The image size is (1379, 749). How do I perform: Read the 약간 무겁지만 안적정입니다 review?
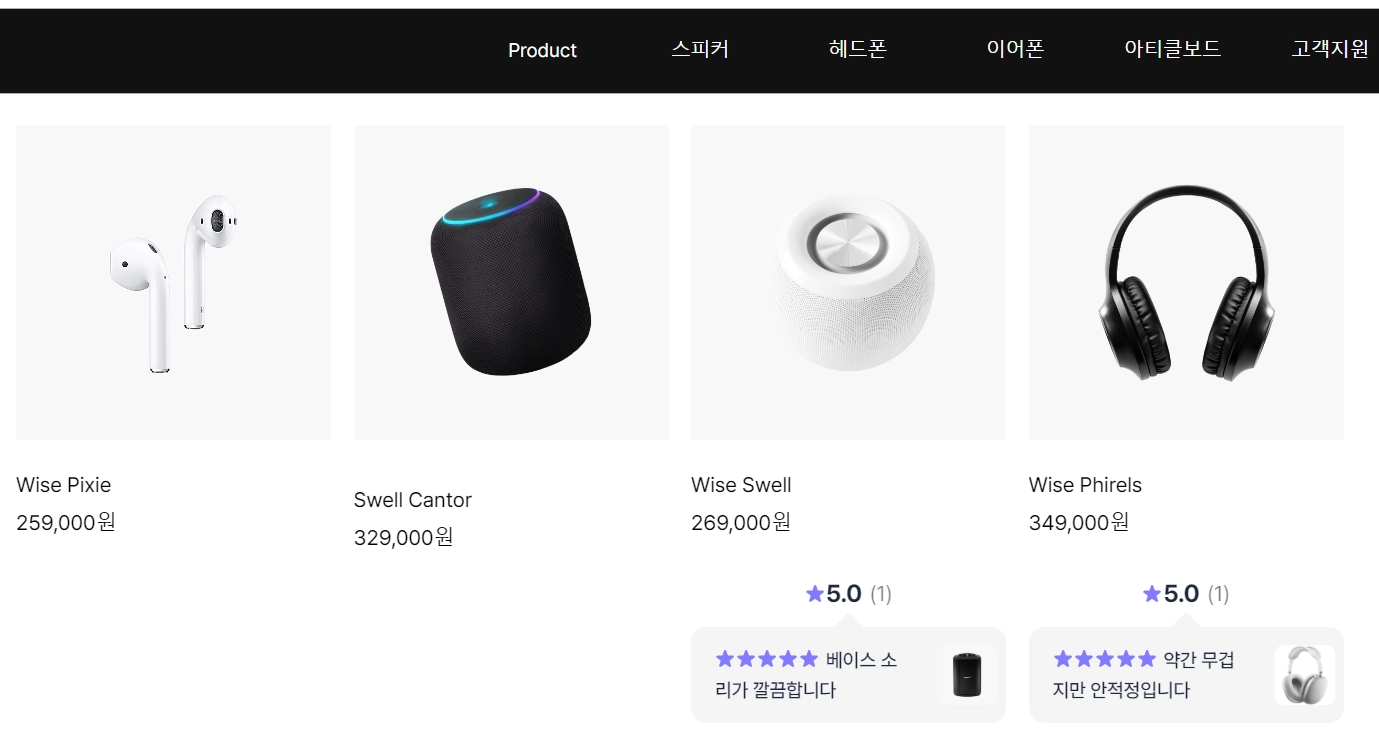(1143, 674)
